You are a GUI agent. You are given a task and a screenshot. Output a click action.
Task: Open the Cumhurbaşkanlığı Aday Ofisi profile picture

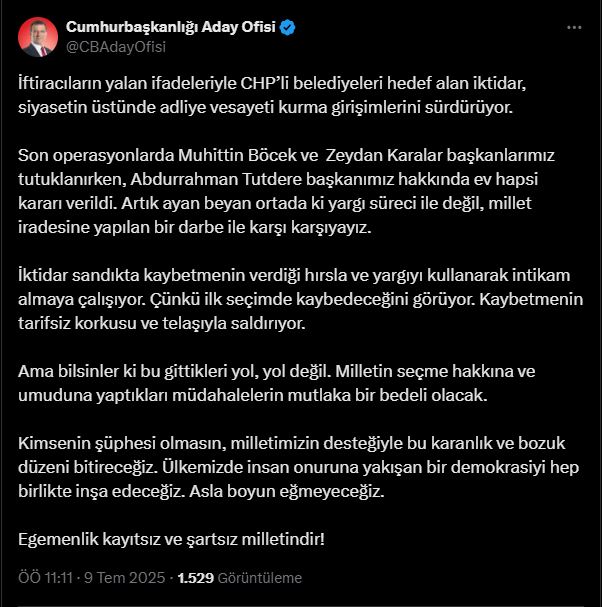pyautogui.click(x=38, y=36)
